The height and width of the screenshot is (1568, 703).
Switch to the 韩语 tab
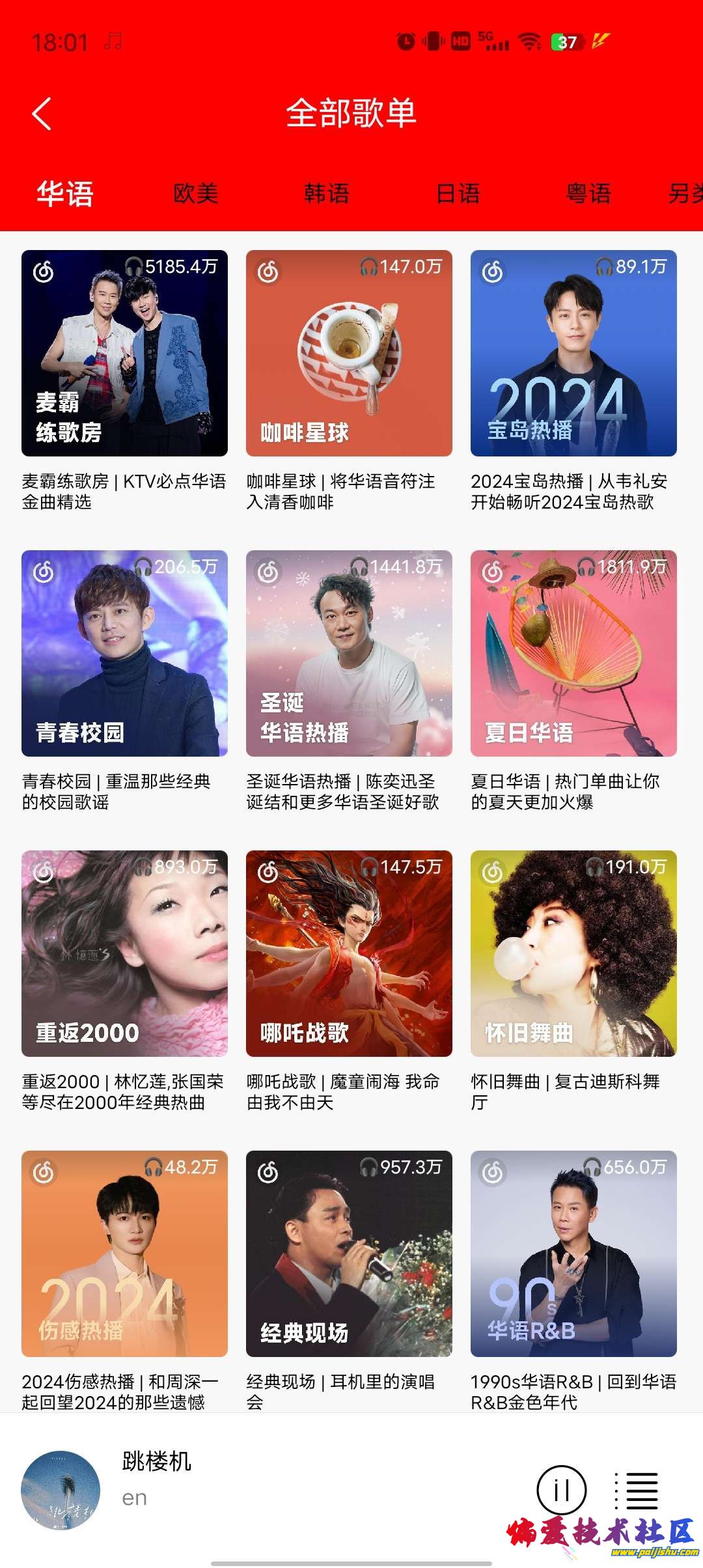point(327,193)
